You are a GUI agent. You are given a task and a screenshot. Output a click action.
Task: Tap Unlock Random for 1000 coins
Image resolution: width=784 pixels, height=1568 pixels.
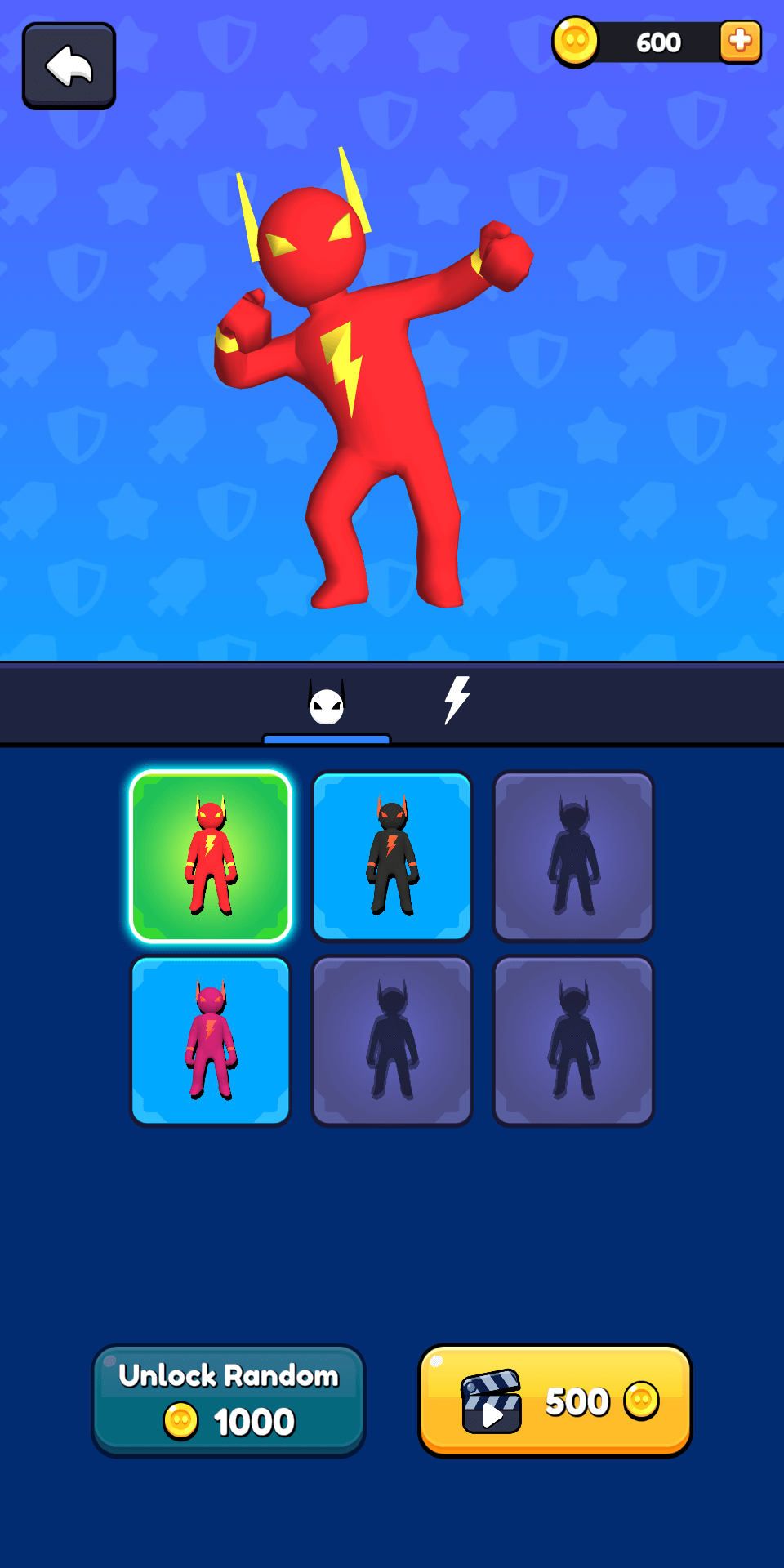point(229,1400)
